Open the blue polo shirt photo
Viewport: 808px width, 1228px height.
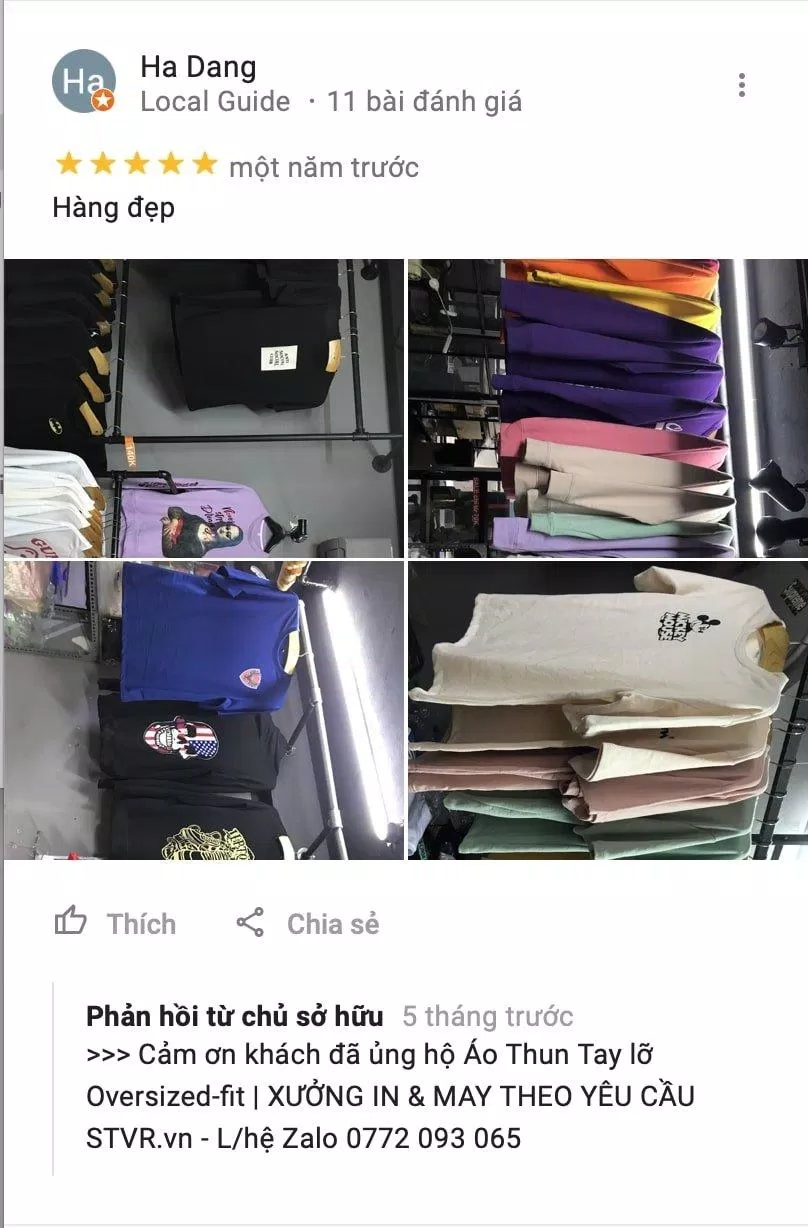204,710
